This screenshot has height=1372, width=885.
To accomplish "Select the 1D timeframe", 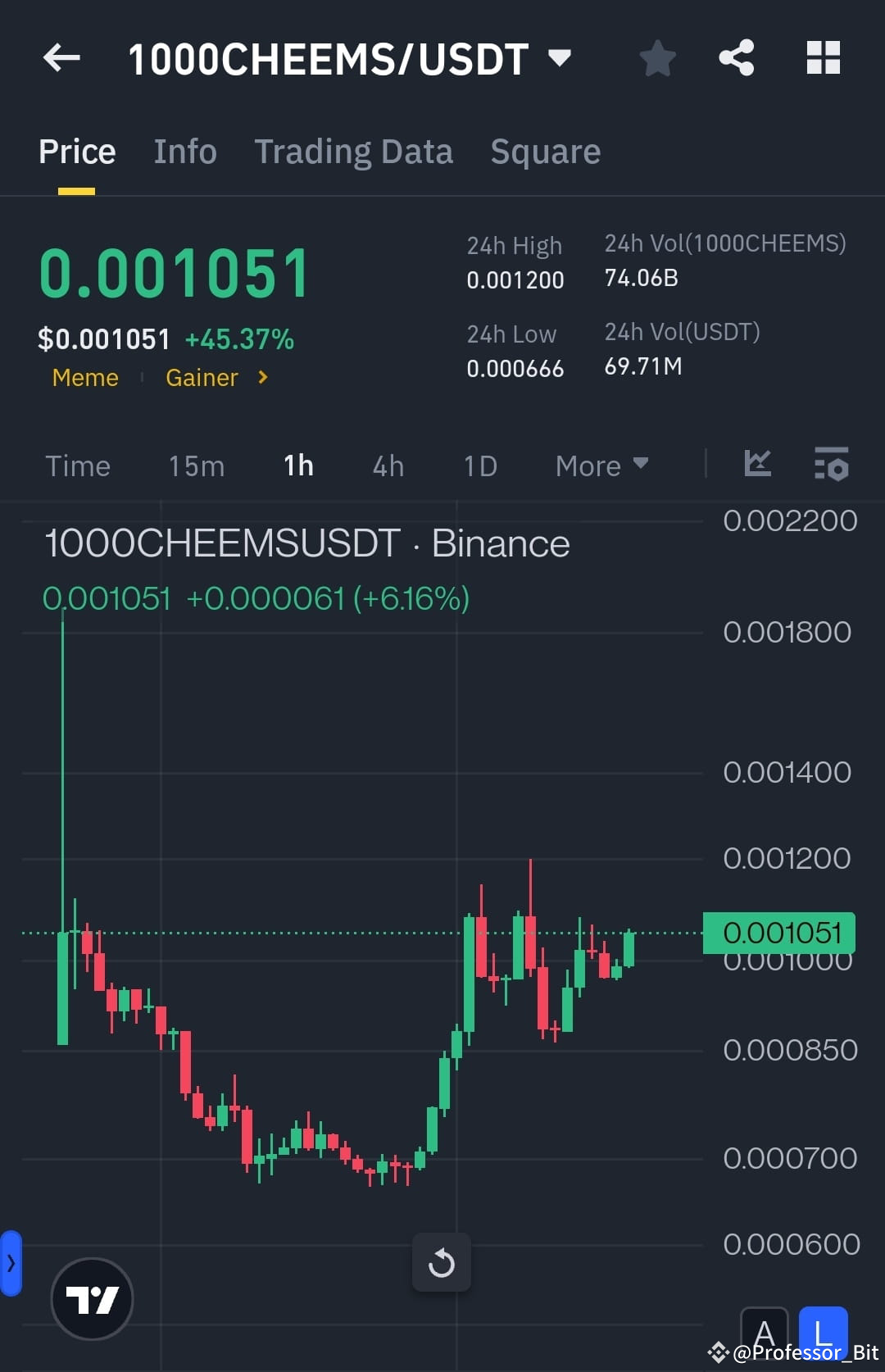I will [479, 465].
